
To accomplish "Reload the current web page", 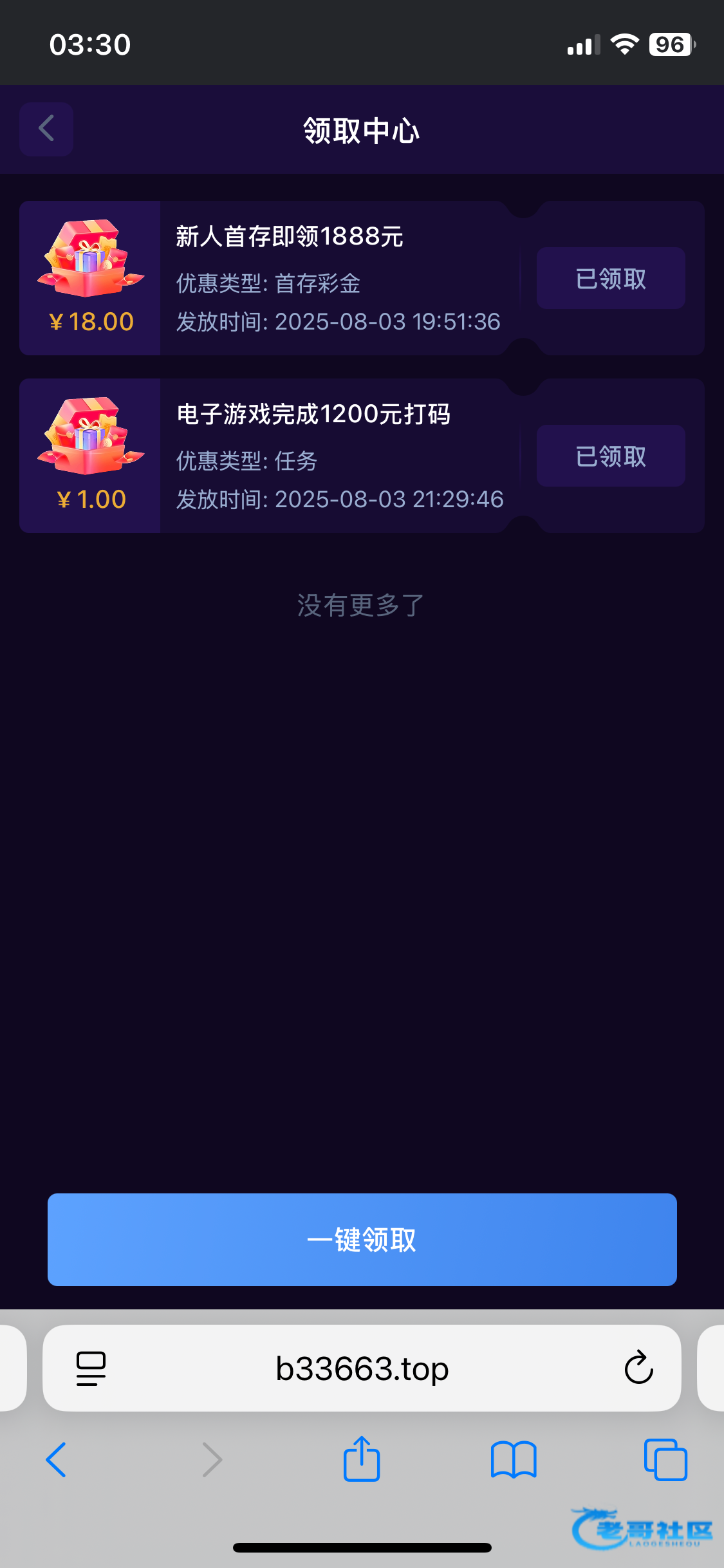I will coord(638,1368).
